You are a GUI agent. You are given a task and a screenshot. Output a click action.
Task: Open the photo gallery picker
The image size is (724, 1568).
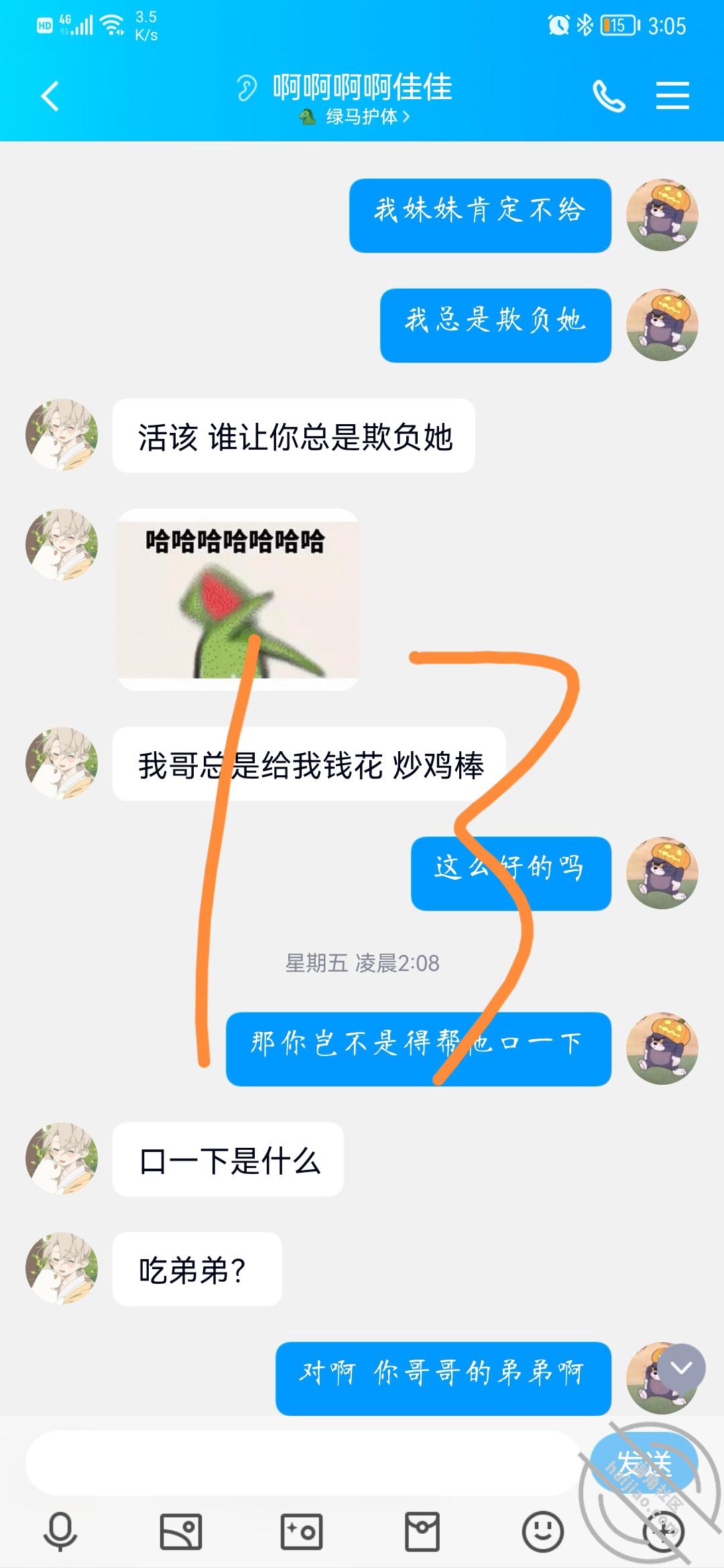click(x=180, y=1532)
